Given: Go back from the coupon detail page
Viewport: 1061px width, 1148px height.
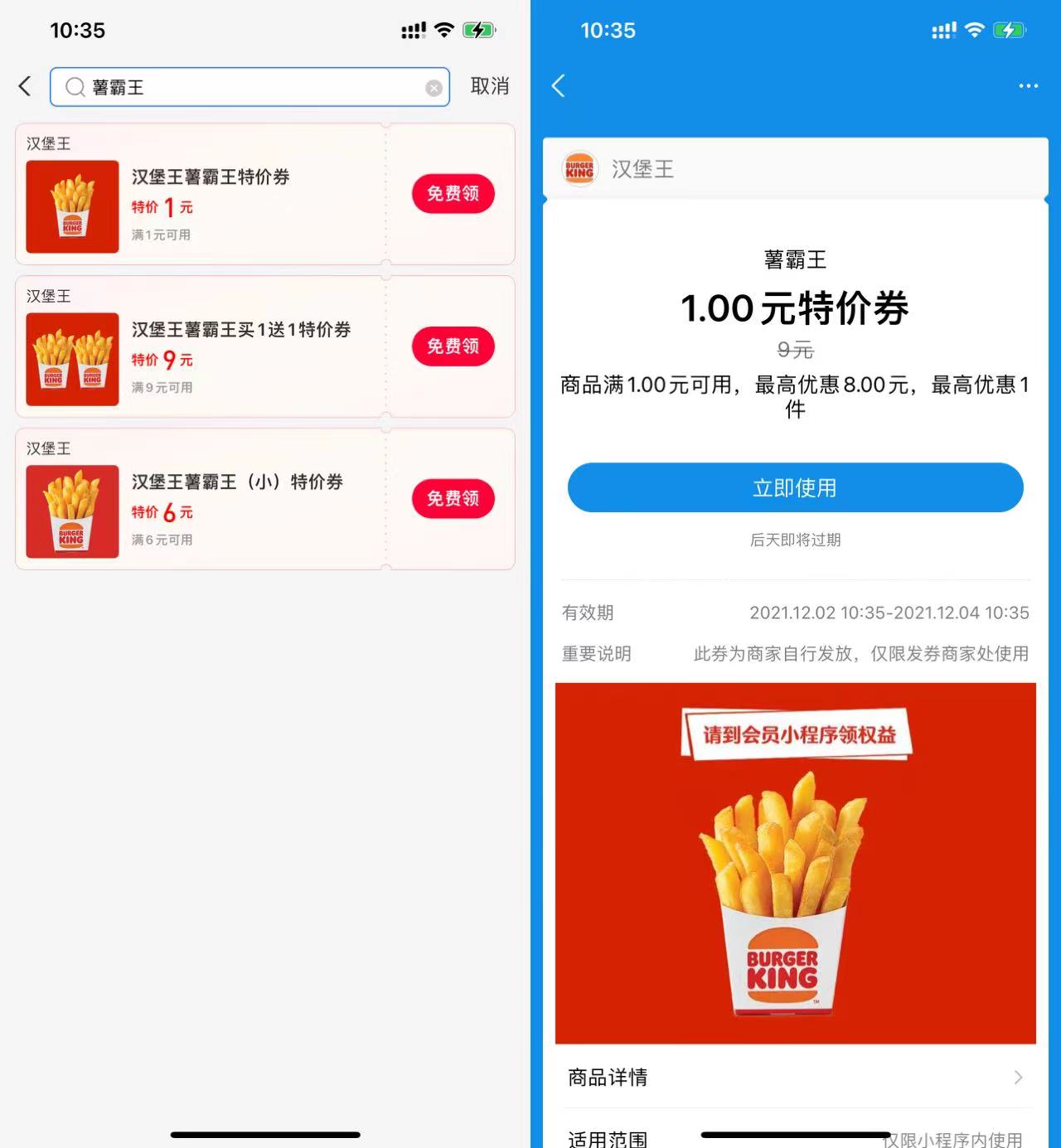Looking at the screenshot, I should click(559, 86).
